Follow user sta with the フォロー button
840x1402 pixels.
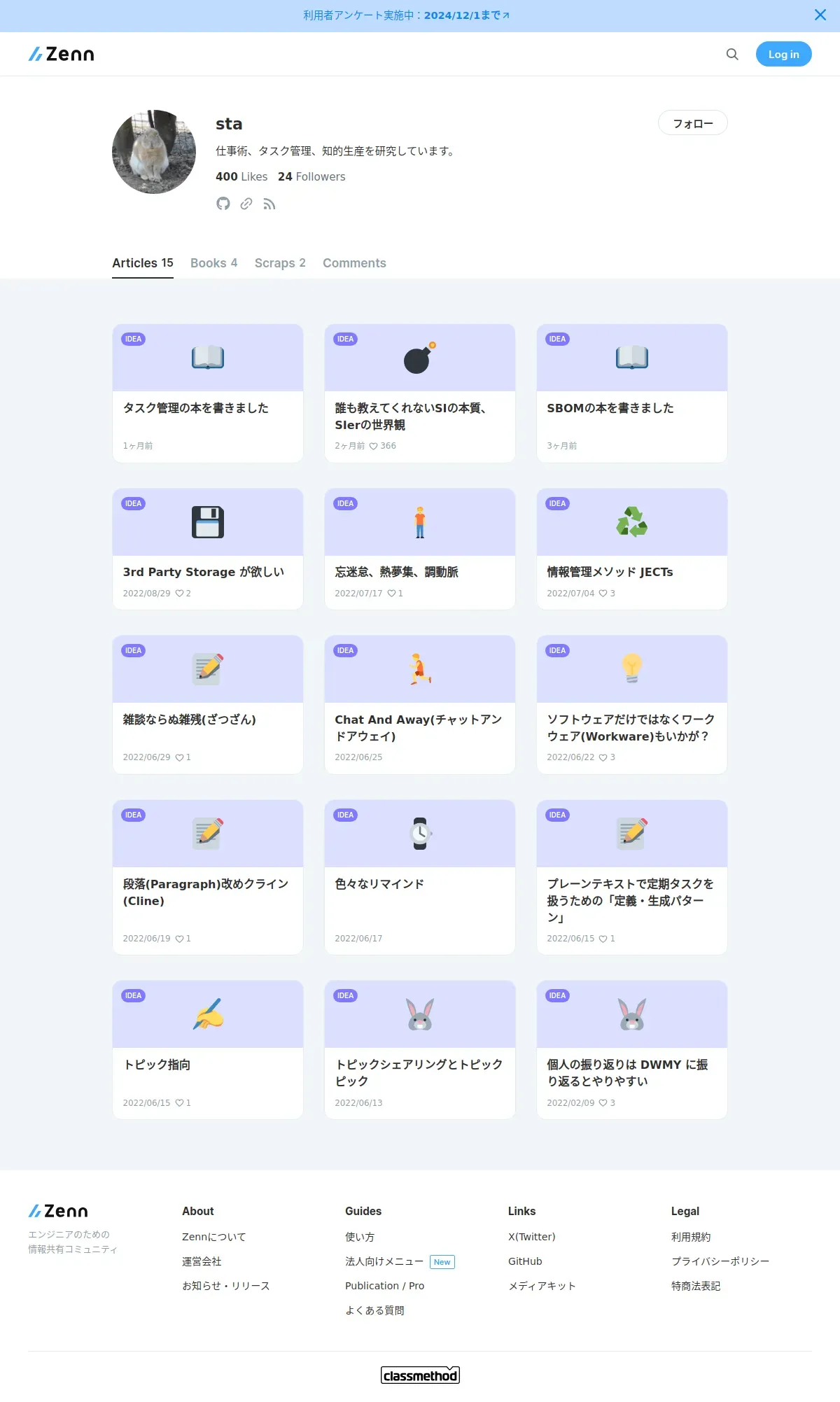click(x=693, y=123)
